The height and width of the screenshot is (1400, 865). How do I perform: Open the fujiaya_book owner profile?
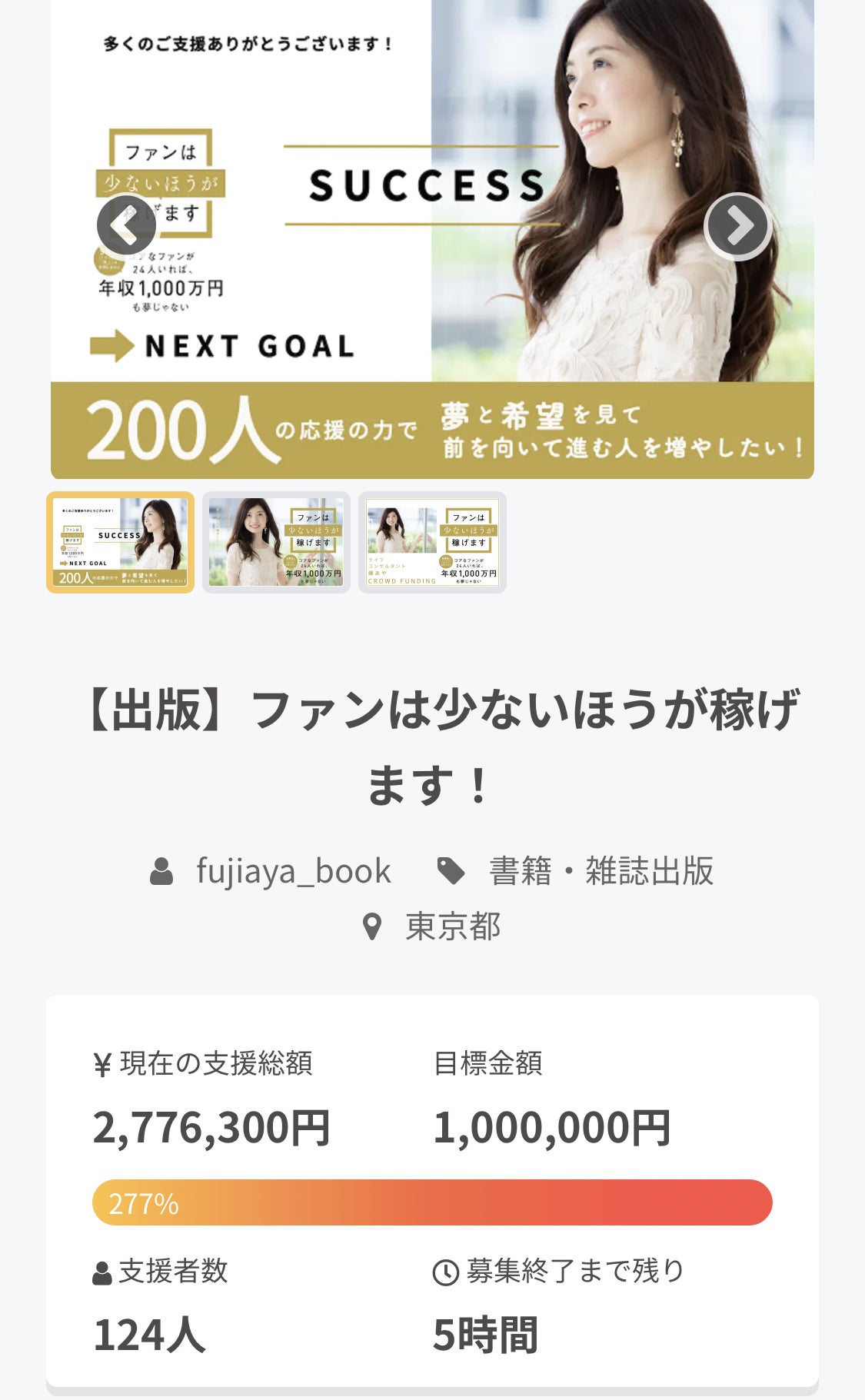[293, 871]
